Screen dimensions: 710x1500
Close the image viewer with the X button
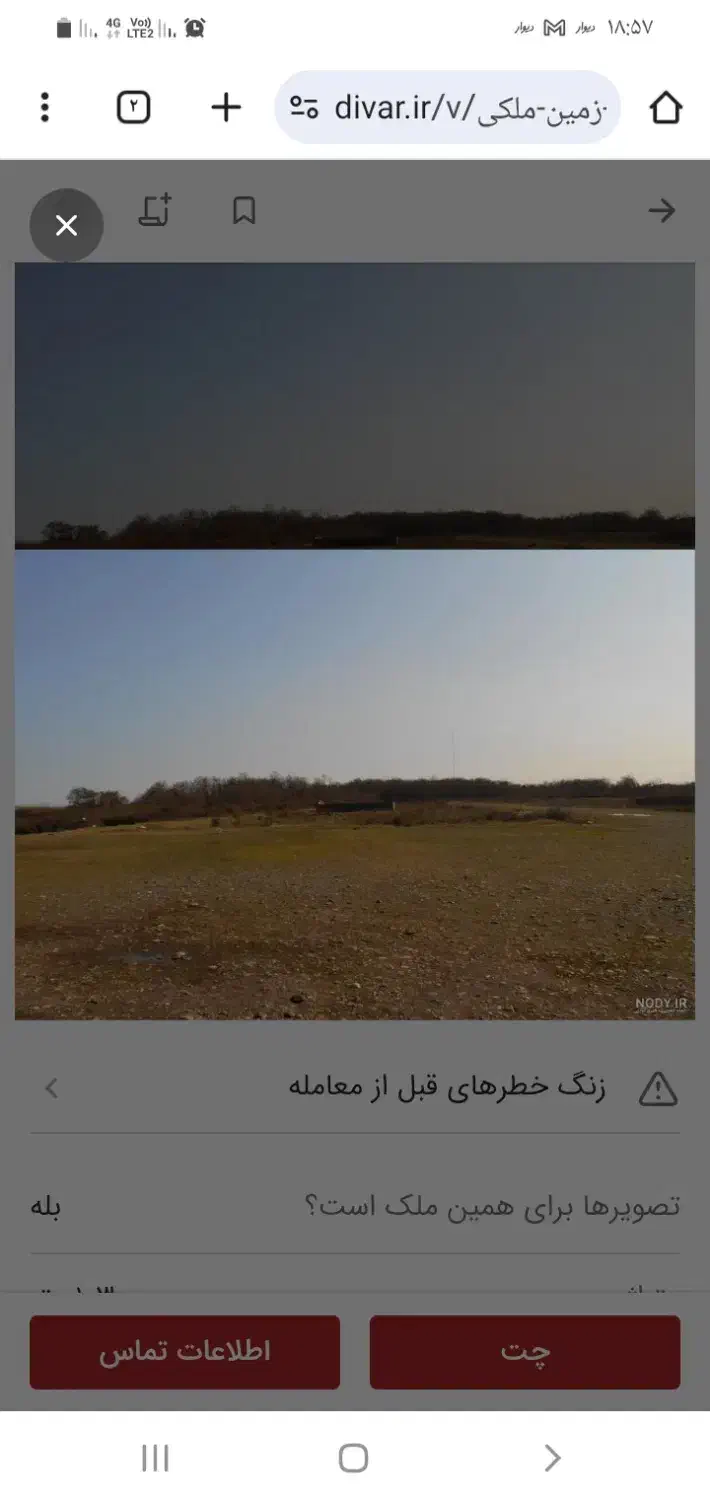coord(66,225)
